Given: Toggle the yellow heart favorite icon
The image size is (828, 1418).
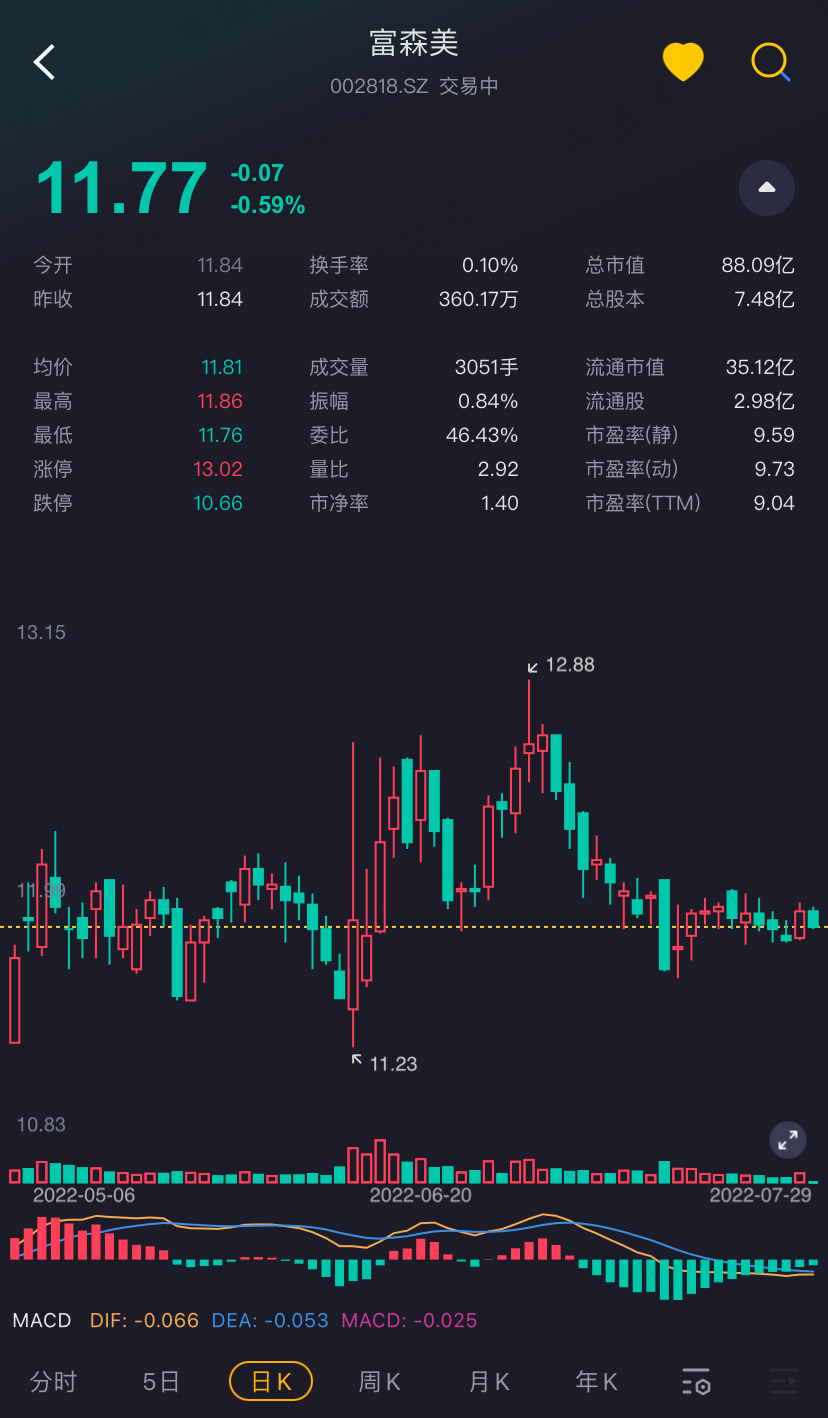Looking at the screenshot, I should pyautogui.click(x=683, y=62).
